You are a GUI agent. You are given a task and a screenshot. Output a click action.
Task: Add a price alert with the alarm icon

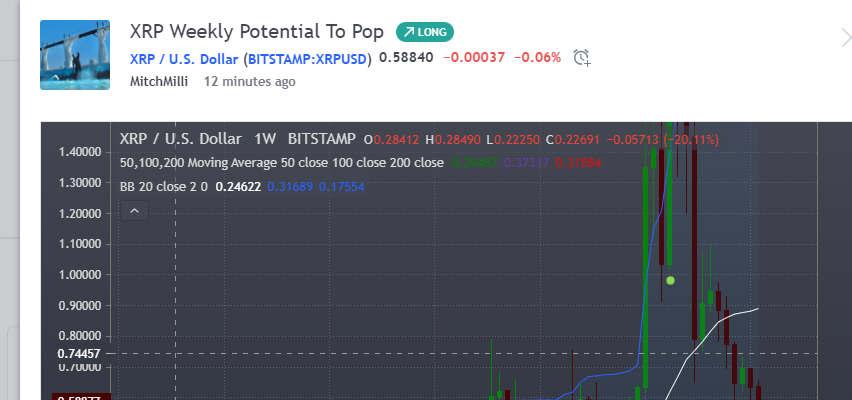pyautogui.click(x=582, y=58)
